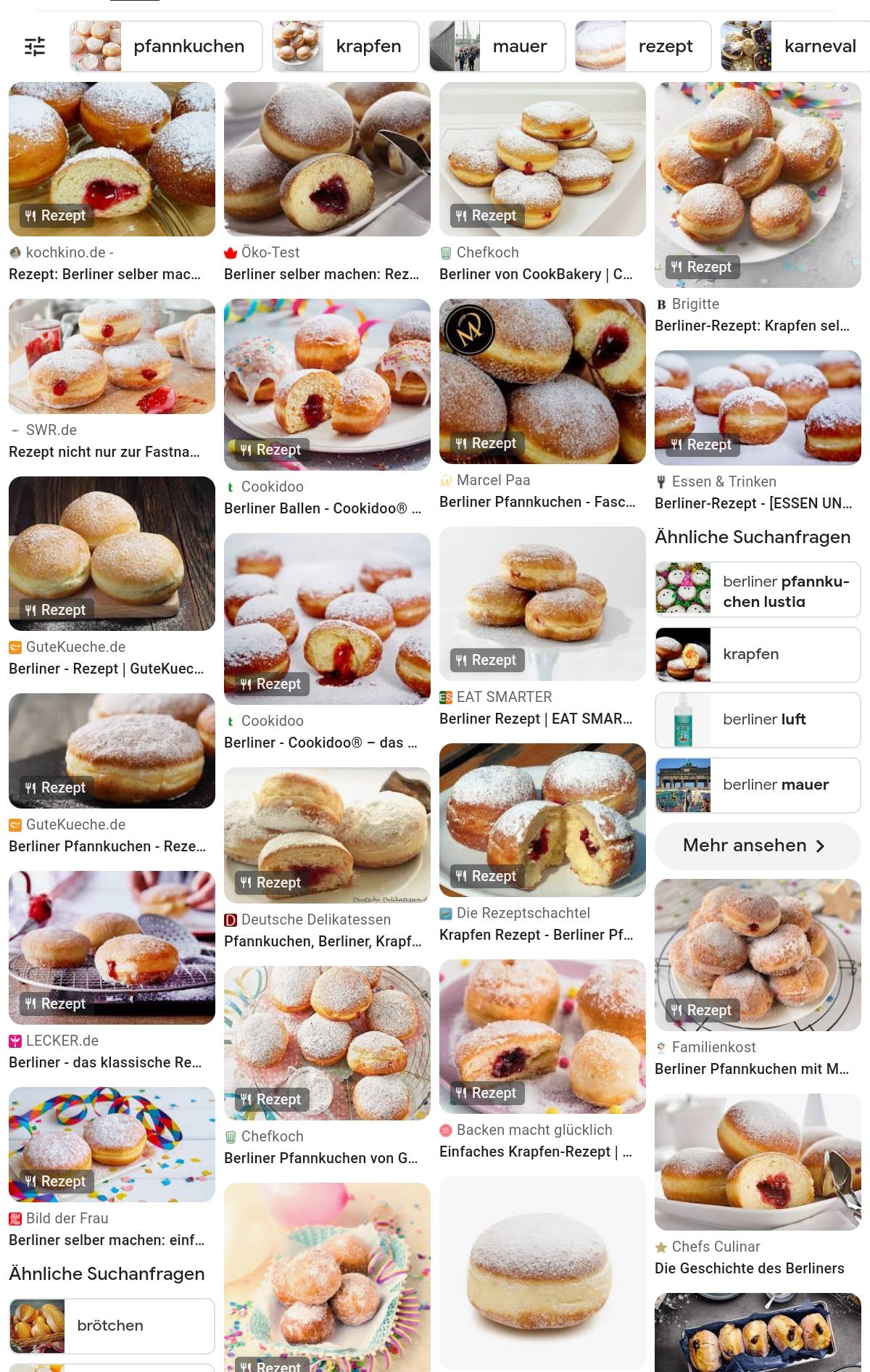Open the EAT SMARTER Berliner Rezept image

coord(542,603)
